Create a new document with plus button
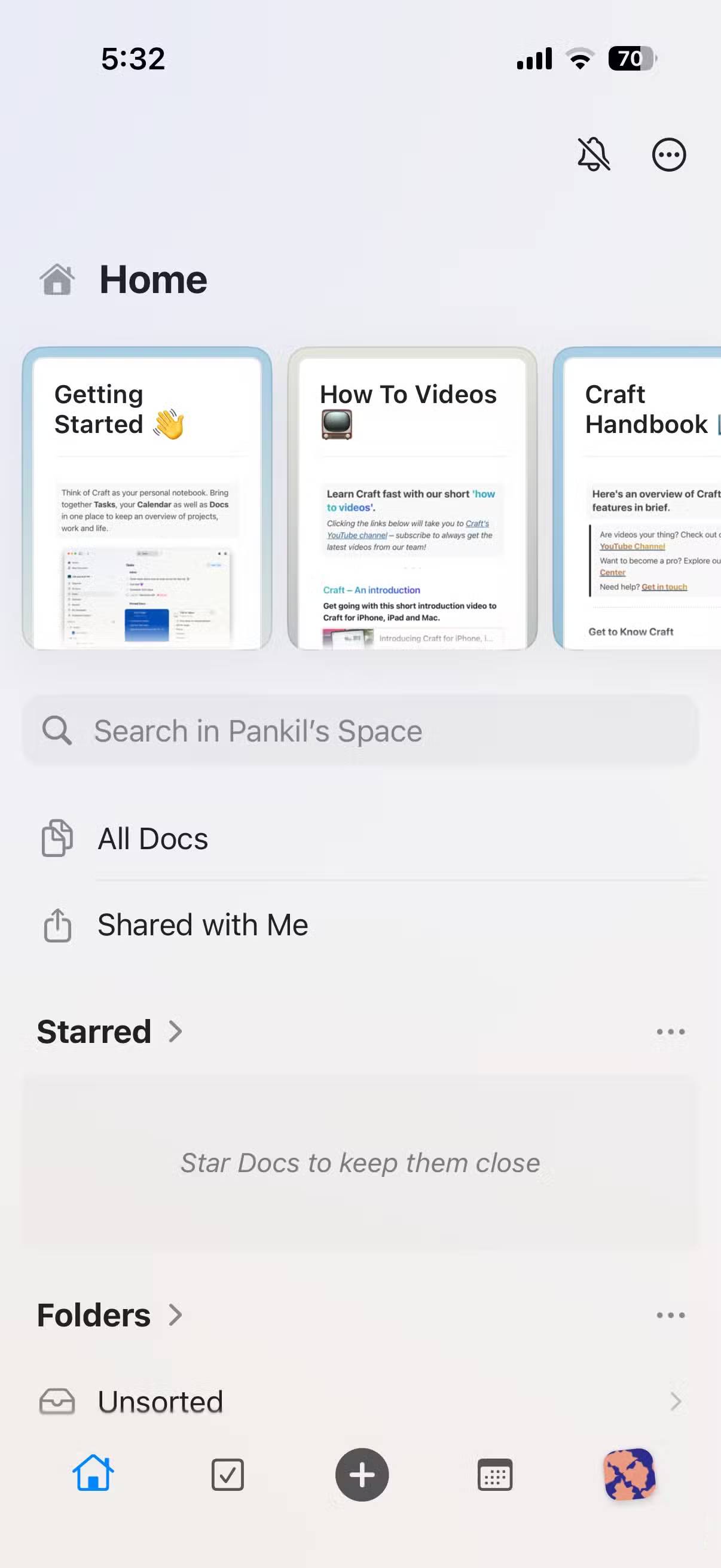The image size is (721, 1568). (x=362, y=1475)
